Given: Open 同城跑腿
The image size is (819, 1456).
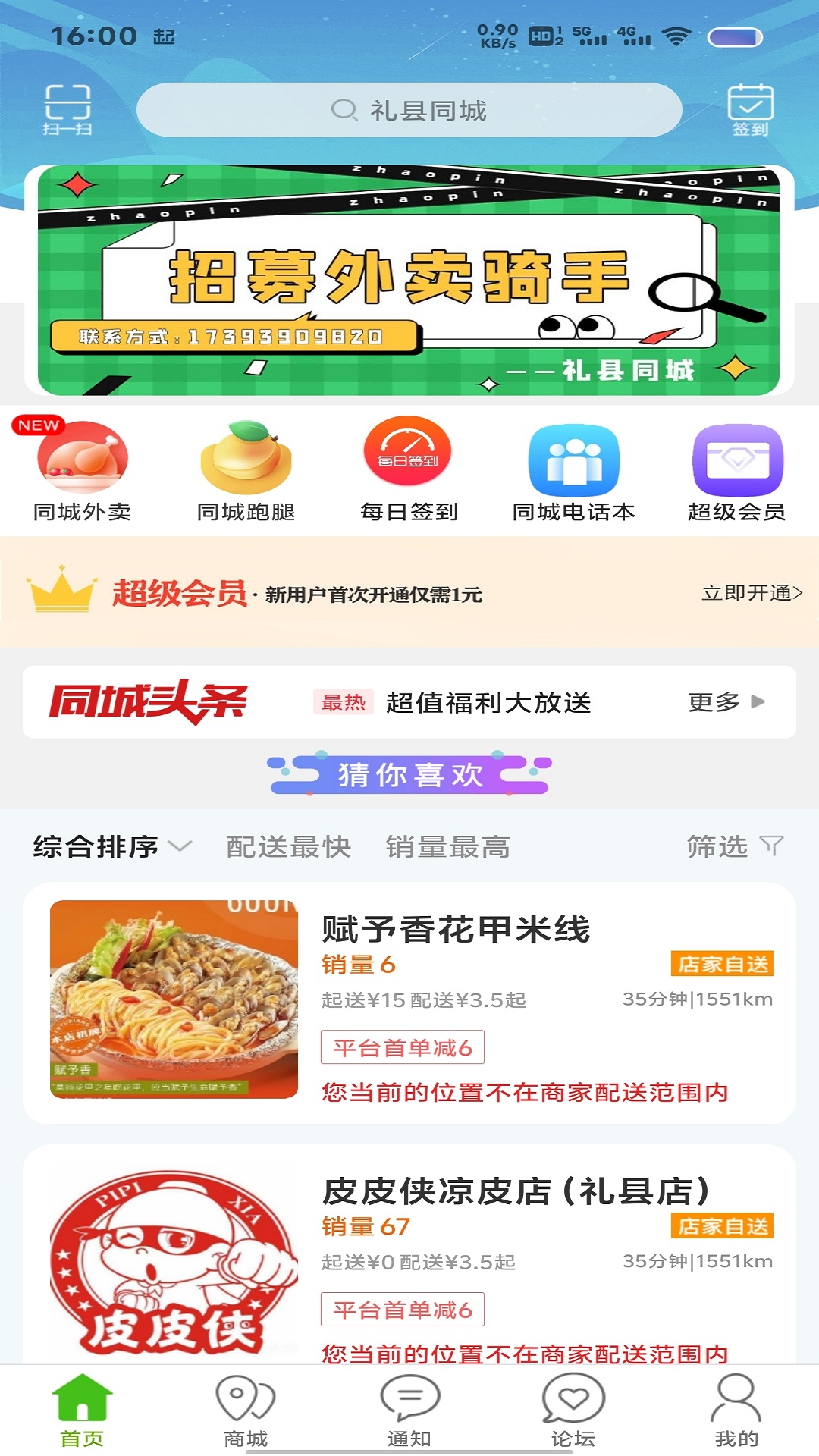Looking at the screenshot, I should 246,472.
